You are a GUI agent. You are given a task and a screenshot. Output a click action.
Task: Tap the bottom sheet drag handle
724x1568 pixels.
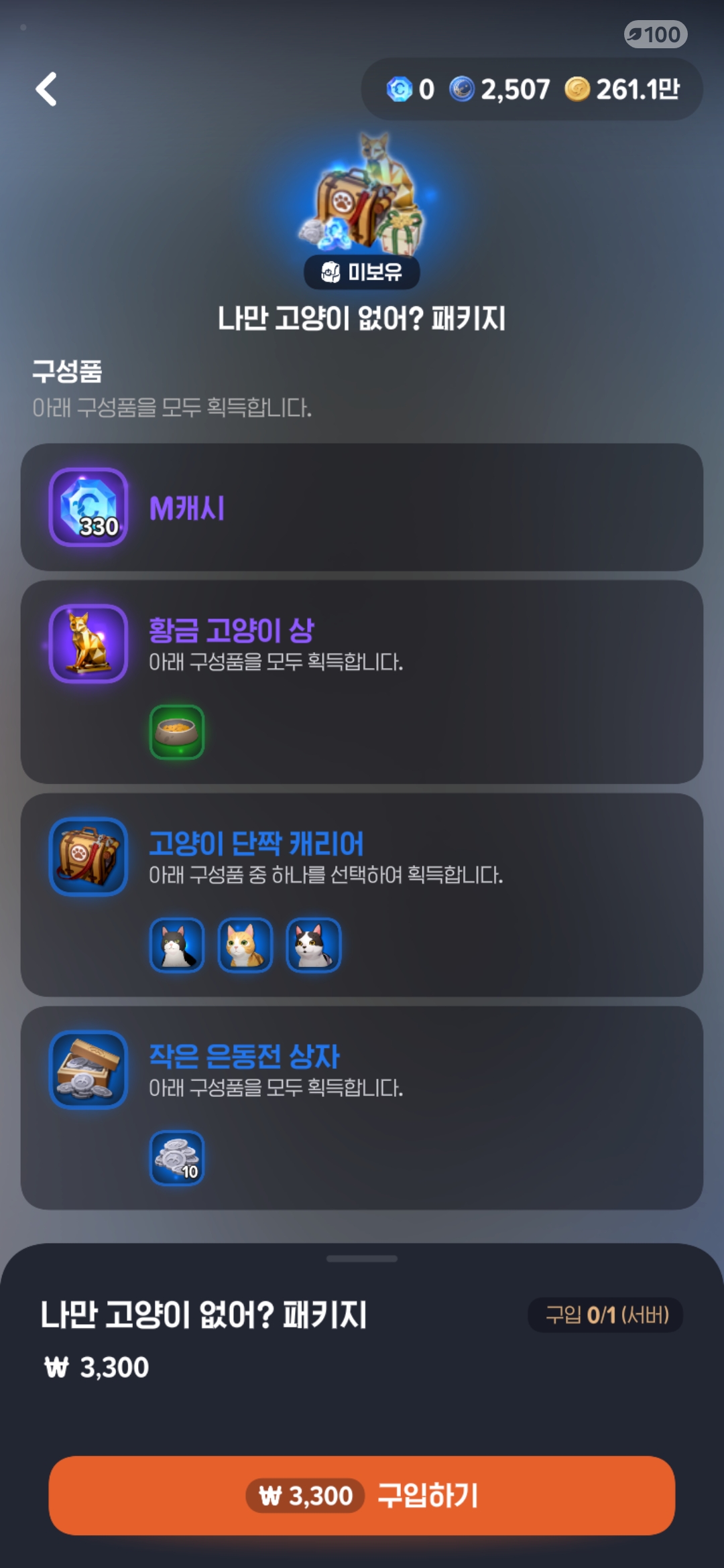pos(362,1259)
